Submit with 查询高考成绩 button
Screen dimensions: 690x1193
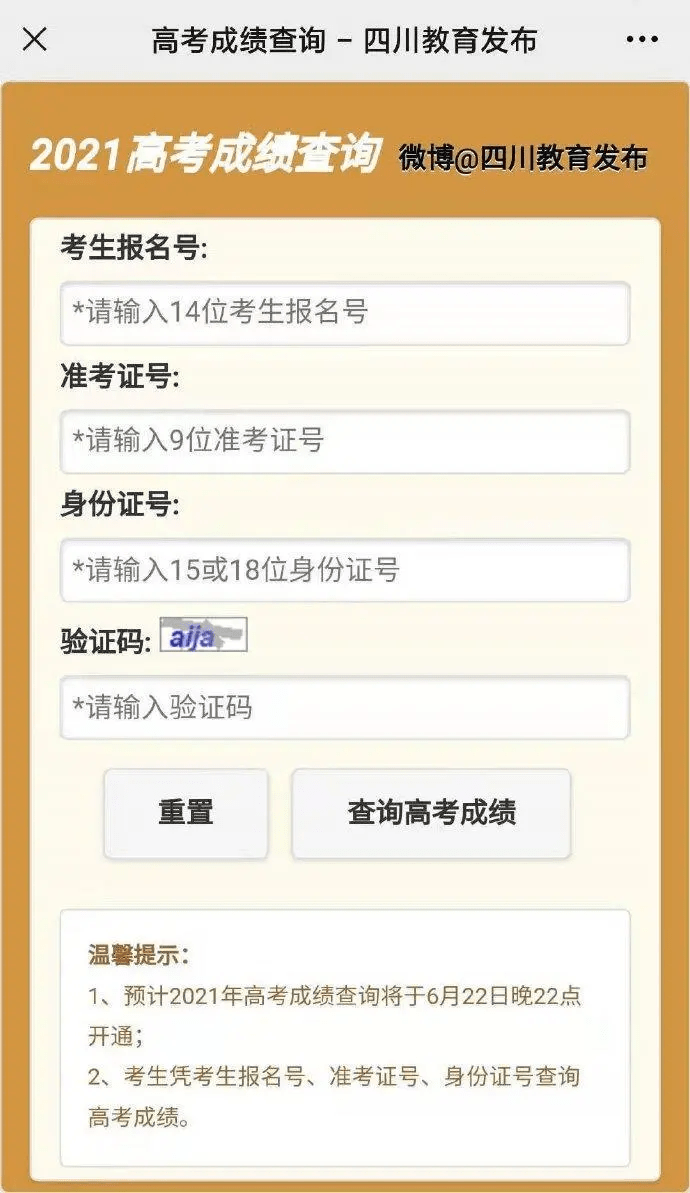pyautogui.click(x=431, y=813)
